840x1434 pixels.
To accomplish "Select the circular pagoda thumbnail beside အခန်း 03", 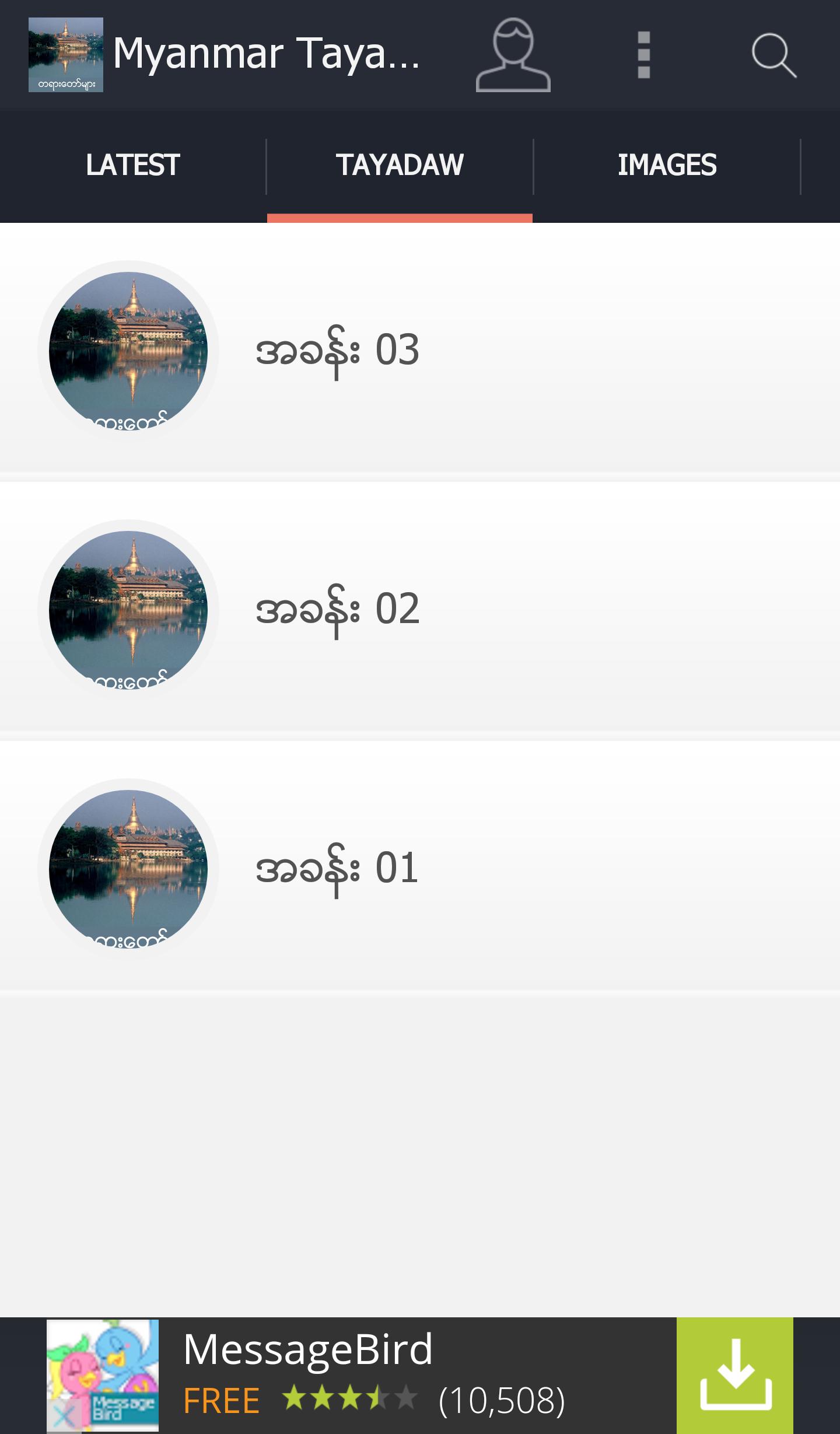I will tap(129, 349).
